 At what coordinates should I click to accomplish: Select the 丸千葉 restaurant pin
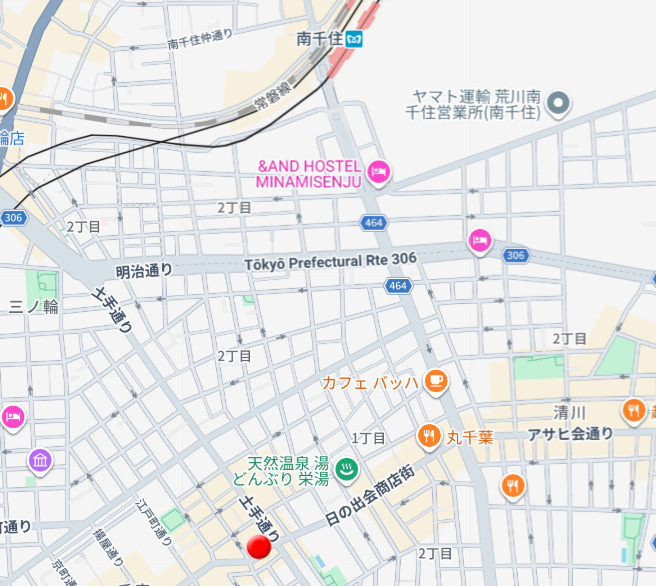(x=429, y=436)
